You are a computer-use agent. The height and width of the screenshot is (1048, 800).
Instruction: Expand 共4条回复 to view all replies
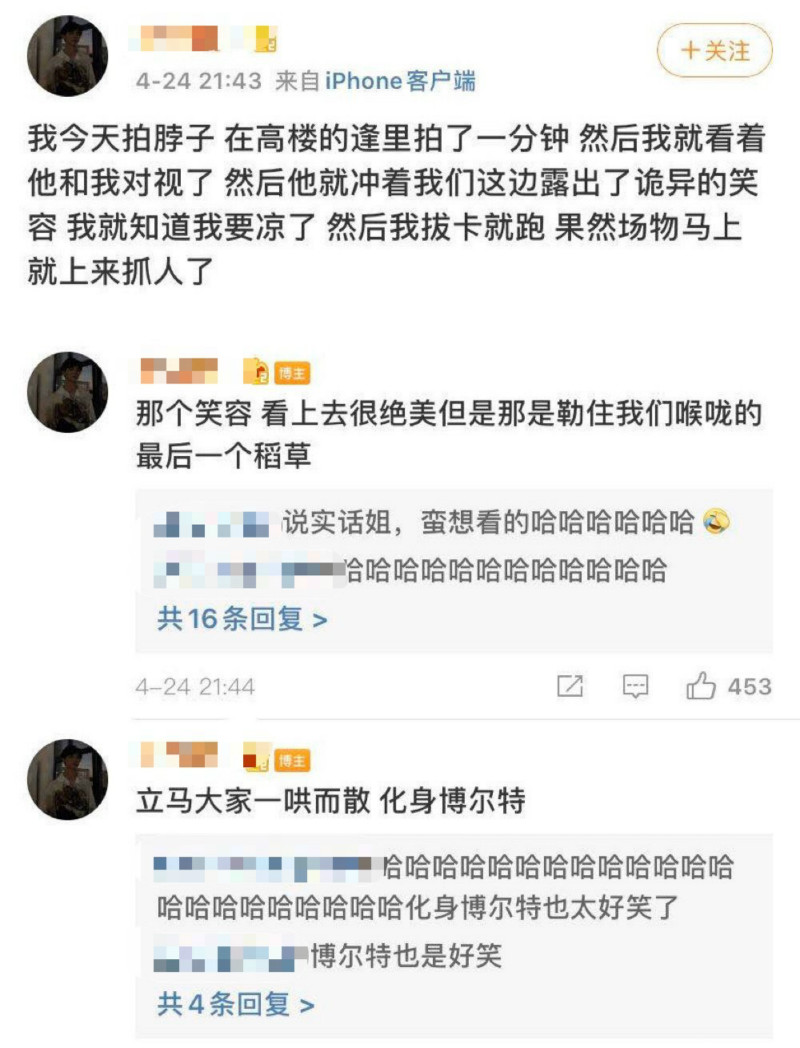(x=236, y=1003)
